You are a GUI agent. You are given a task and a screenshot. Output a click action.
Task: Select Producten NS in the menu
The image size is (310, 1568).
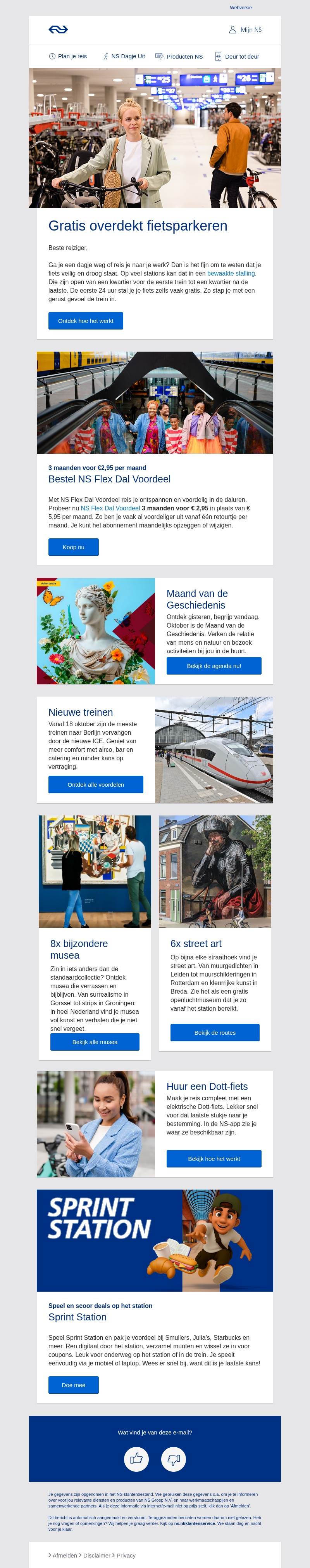(x=179, y=57)
